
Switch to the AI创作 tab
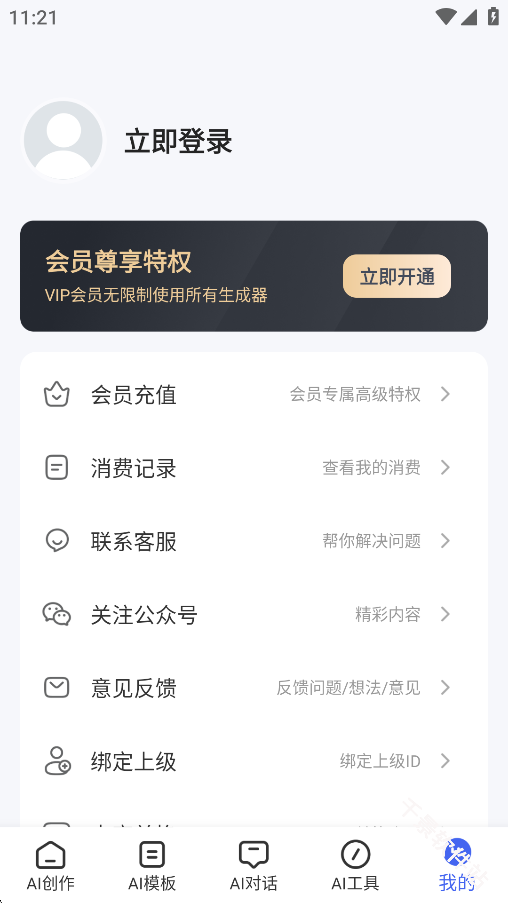pyautogui.click(x=51, y=865)
